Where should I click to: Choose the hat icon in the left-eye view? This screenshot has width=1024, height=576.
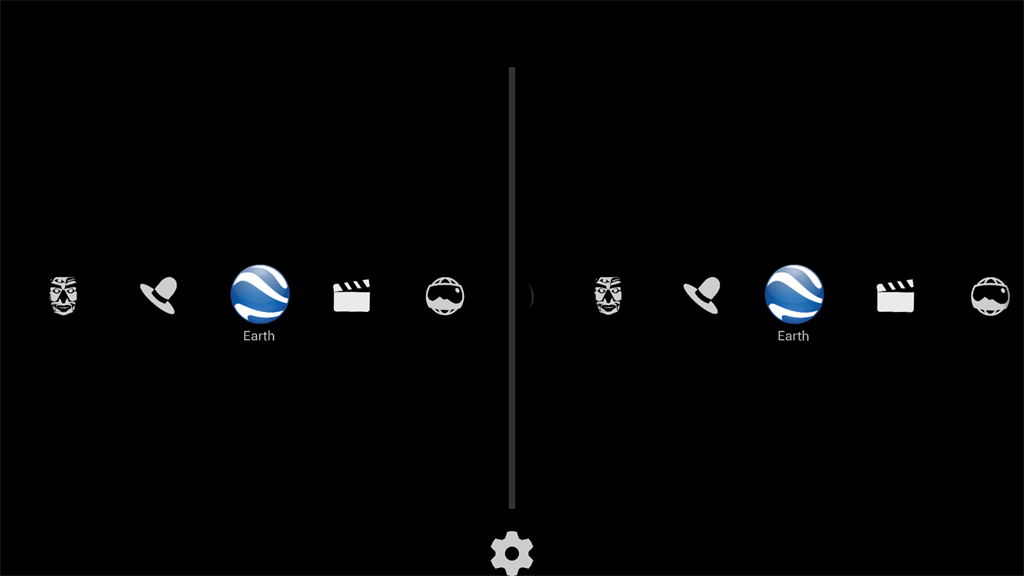pos(159,295)
